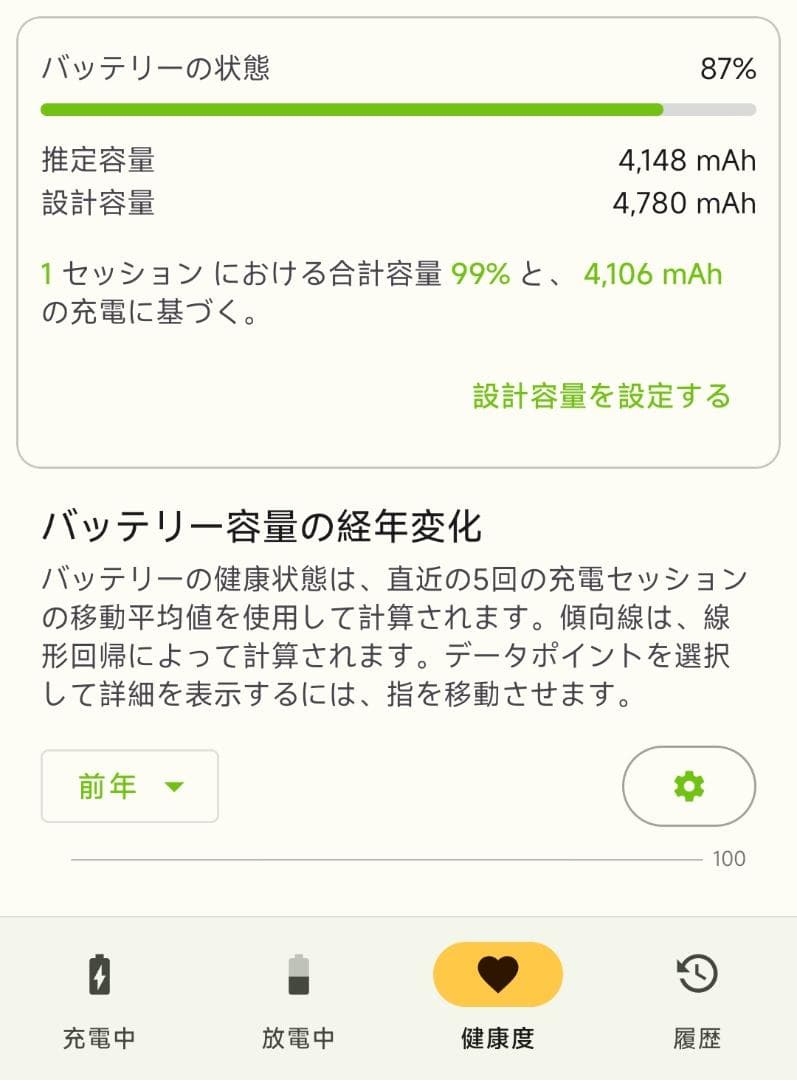
Task: Switch to the 履歴 tab
Action: tap(697, 1000)
